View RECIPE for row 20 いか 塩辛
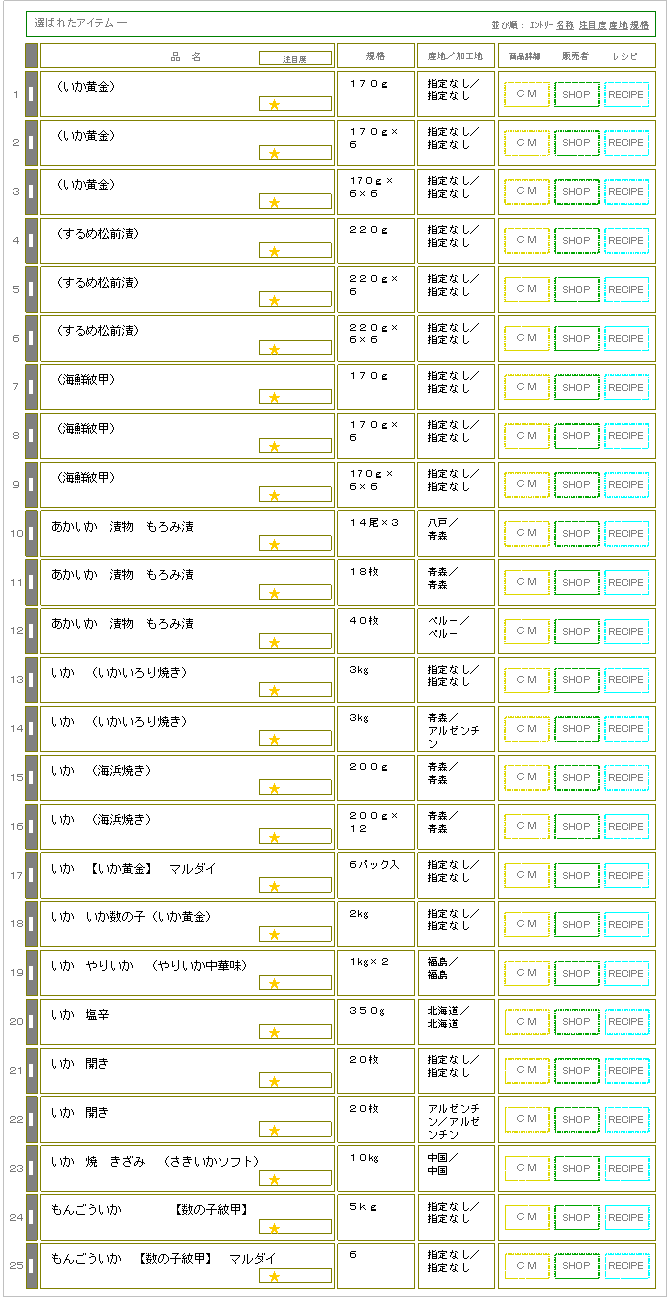The width and height of the screenshot is (668, 1298). coord(626,1021)
